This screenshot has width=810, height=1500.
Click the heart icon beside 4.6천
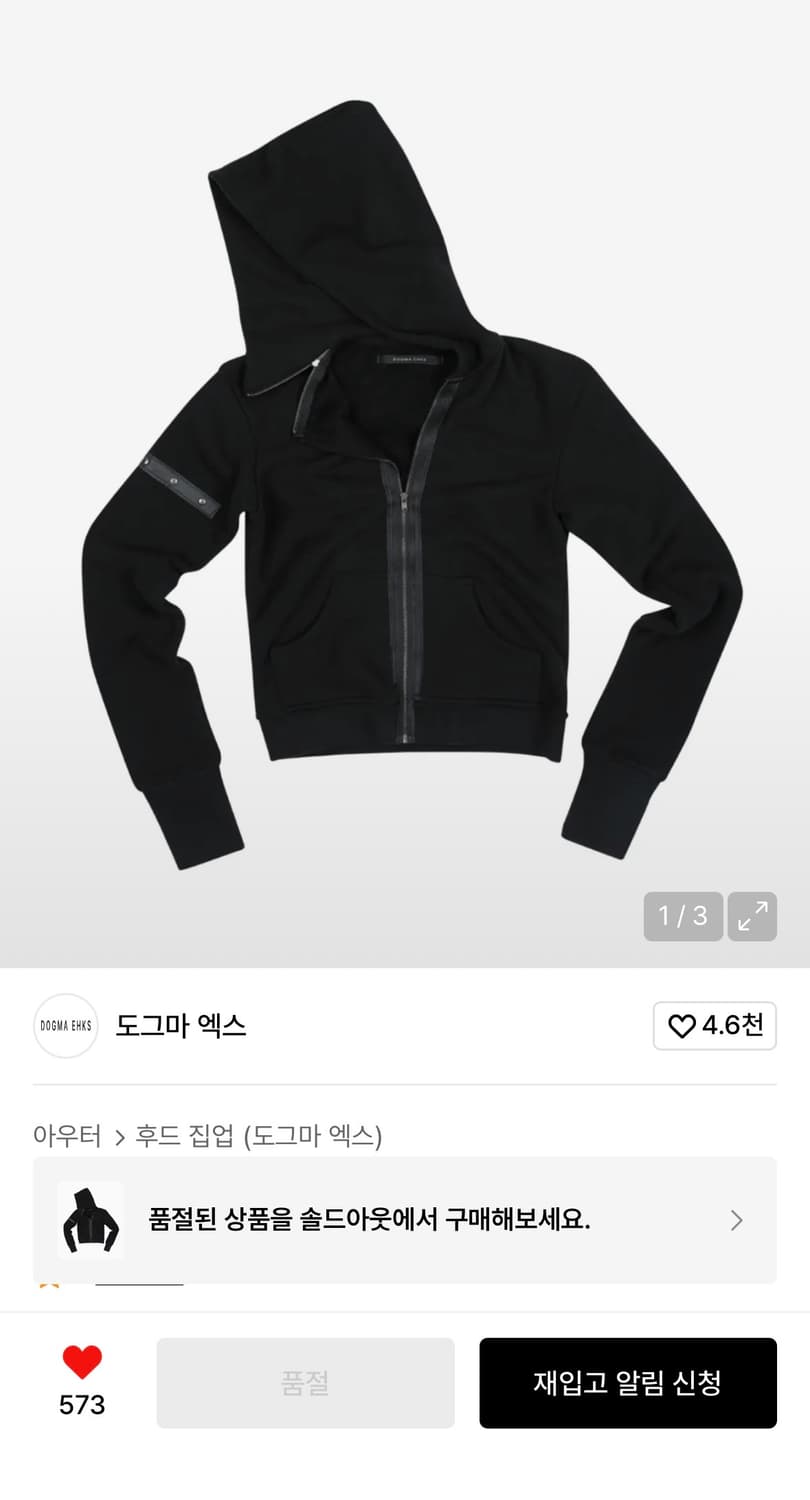point(683,1026)
